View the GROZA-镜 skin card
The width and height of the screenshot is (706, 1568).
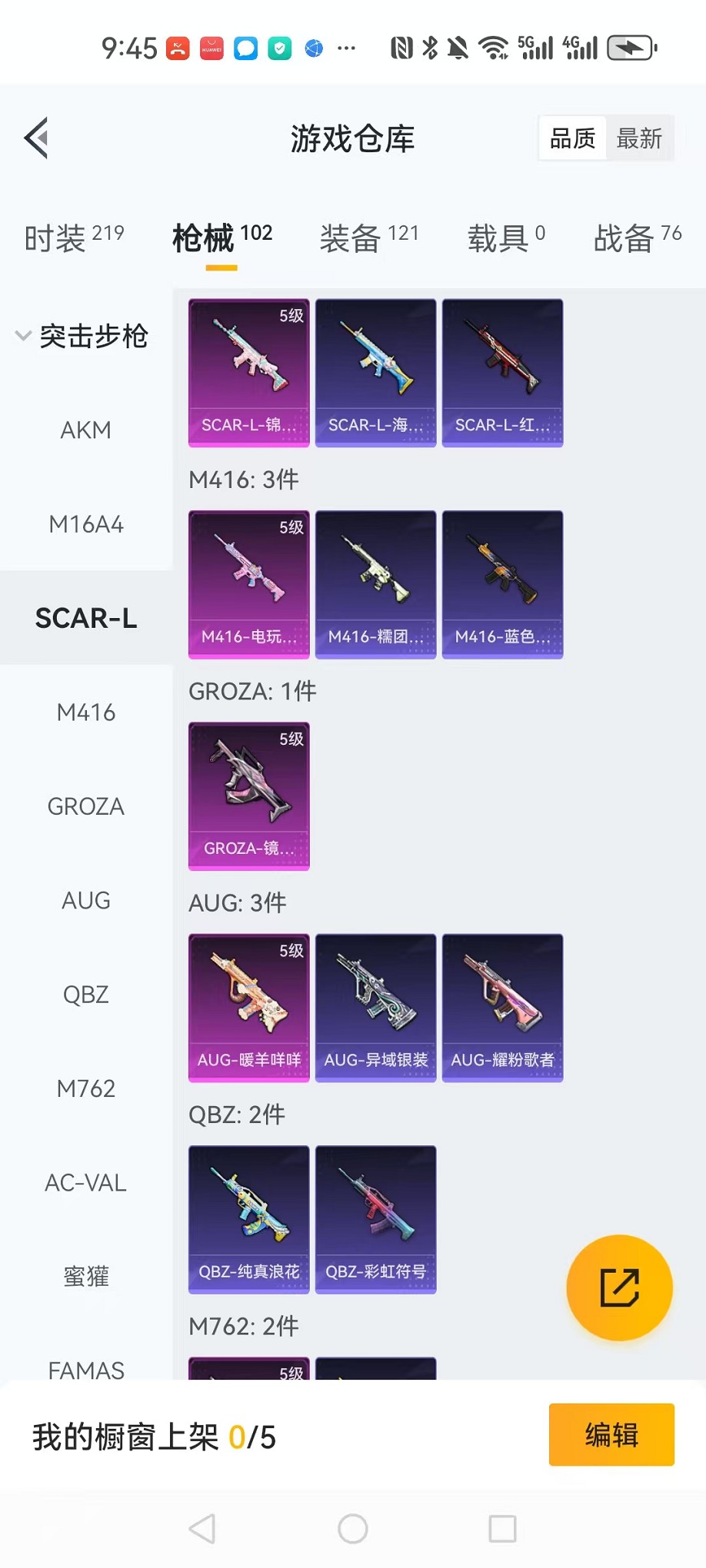(x=248, y=796)
